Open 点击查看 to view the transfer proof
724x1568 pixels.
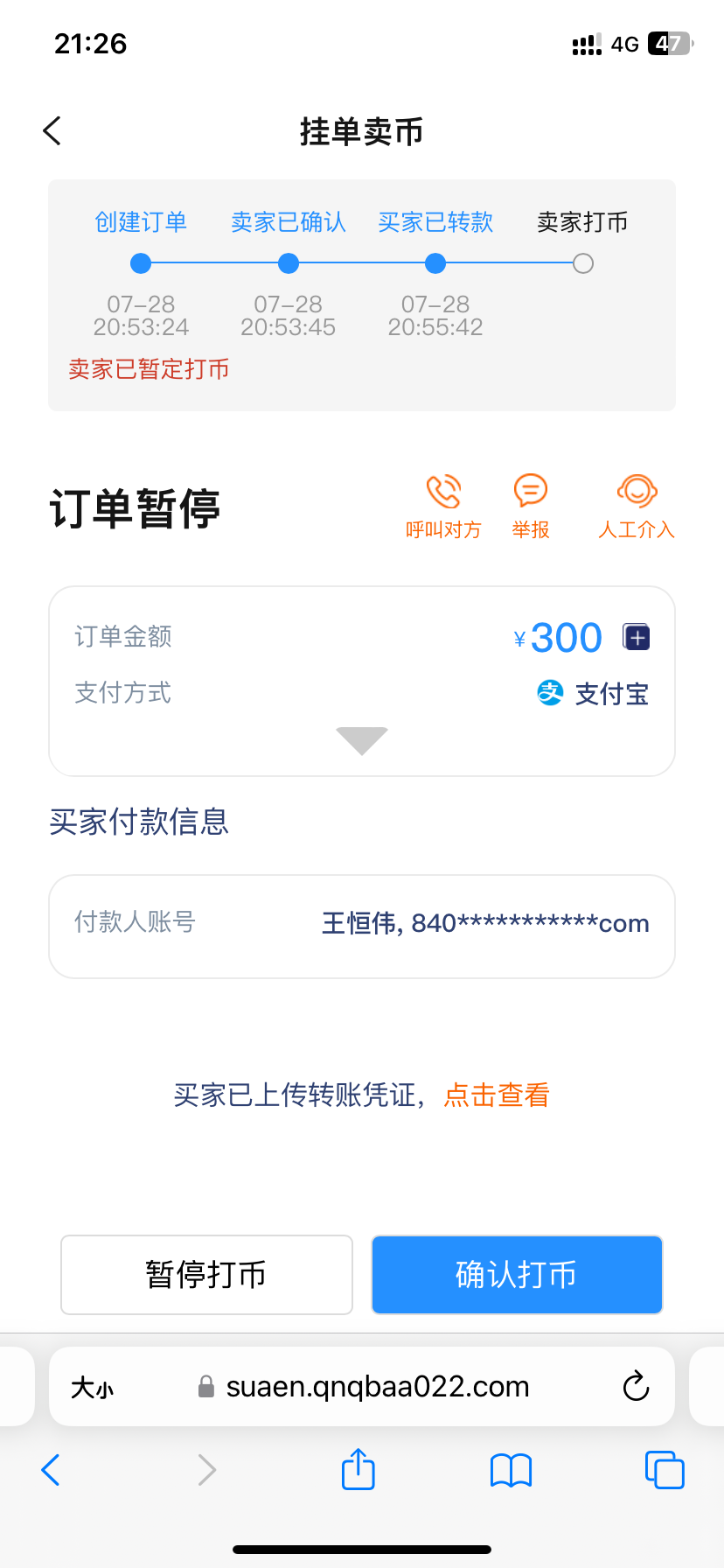coord(497,1095)
